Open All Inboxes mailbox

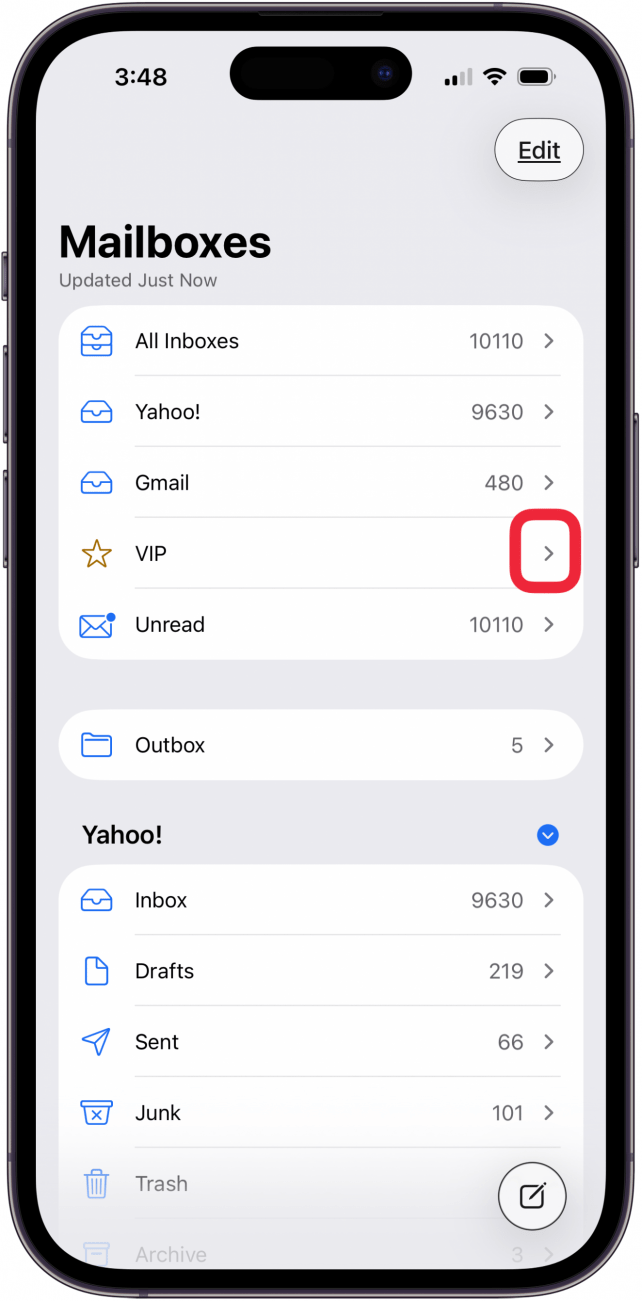[x=320, y=341]
